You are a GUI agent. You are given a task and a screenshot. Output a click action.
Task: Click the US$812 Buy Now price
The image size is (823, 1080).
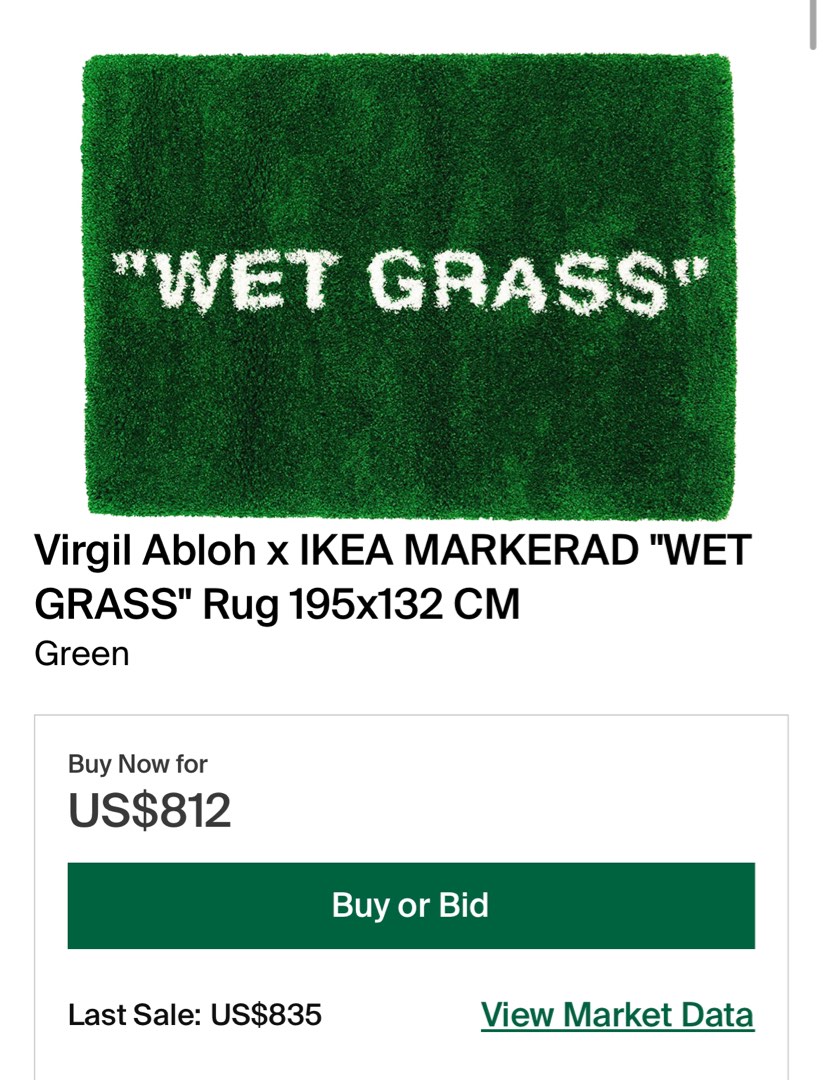(x=146, y=810)
